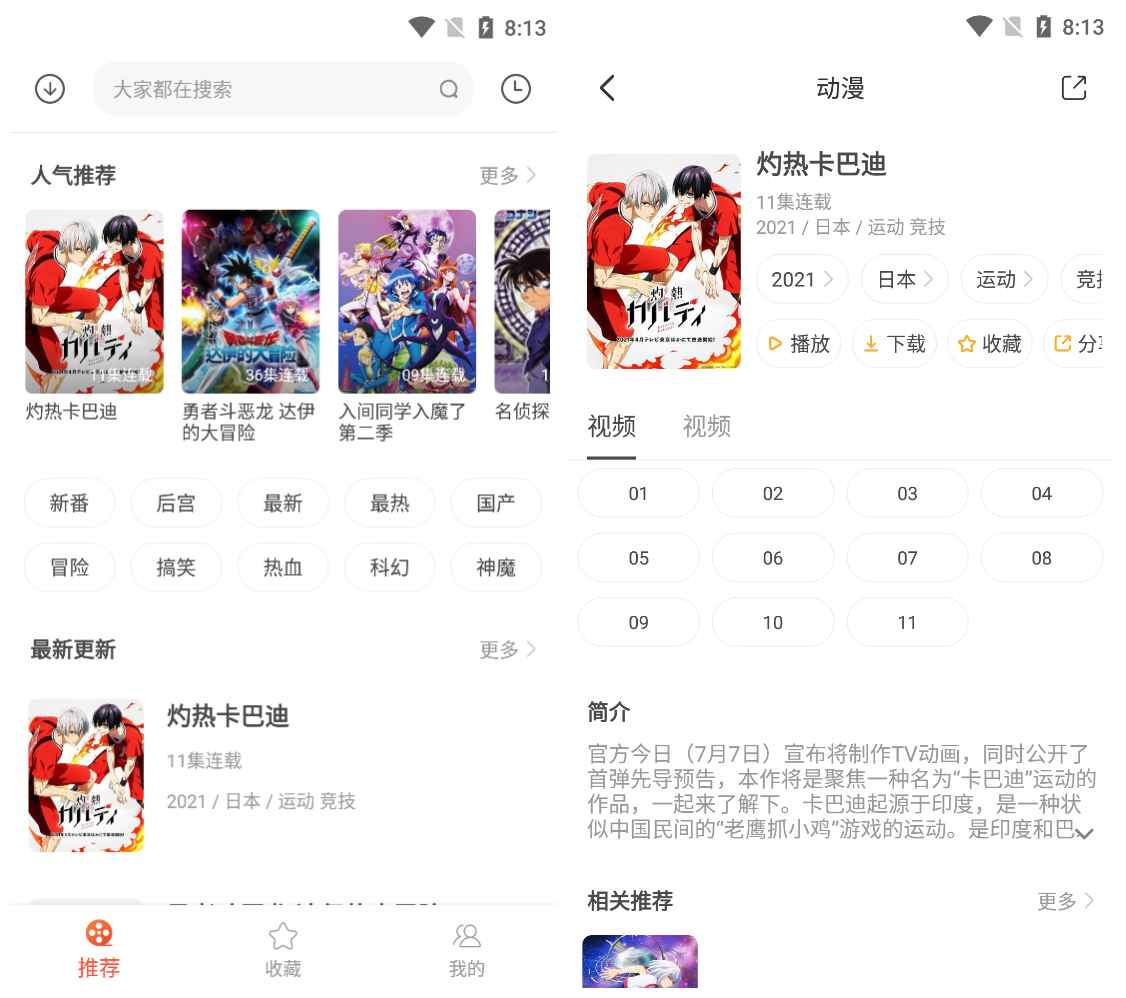
Task: Open the downloads icon in the top bar
Action: point(49,89)
